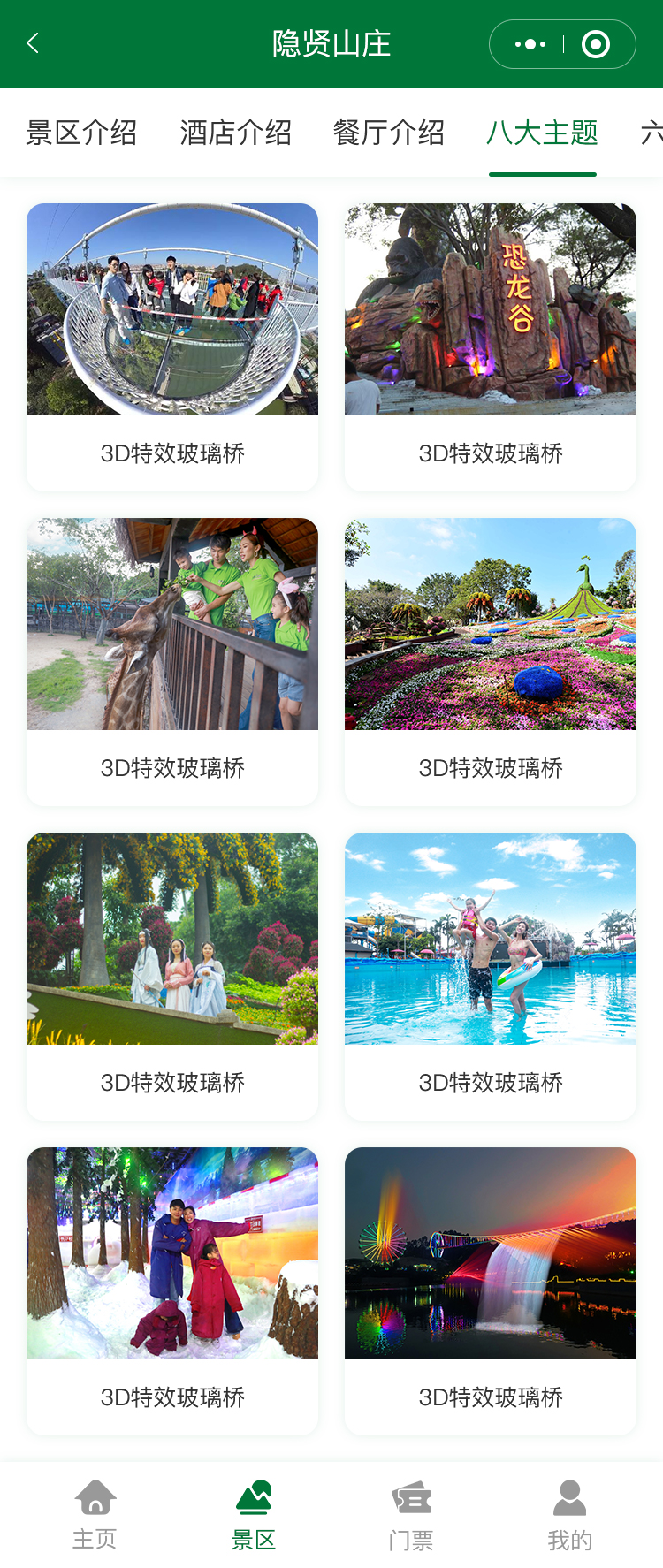Image resolution: width=663 pixels, height=1568 pixels.
Task: Open the peacock flower garden card
Action: click(491, 660)
